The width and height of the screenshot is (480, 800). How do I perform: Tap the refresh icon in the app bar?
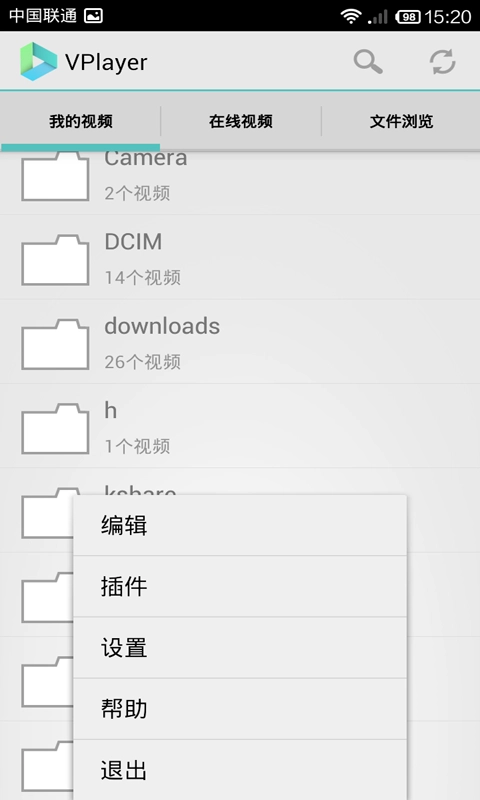[442, 62]
